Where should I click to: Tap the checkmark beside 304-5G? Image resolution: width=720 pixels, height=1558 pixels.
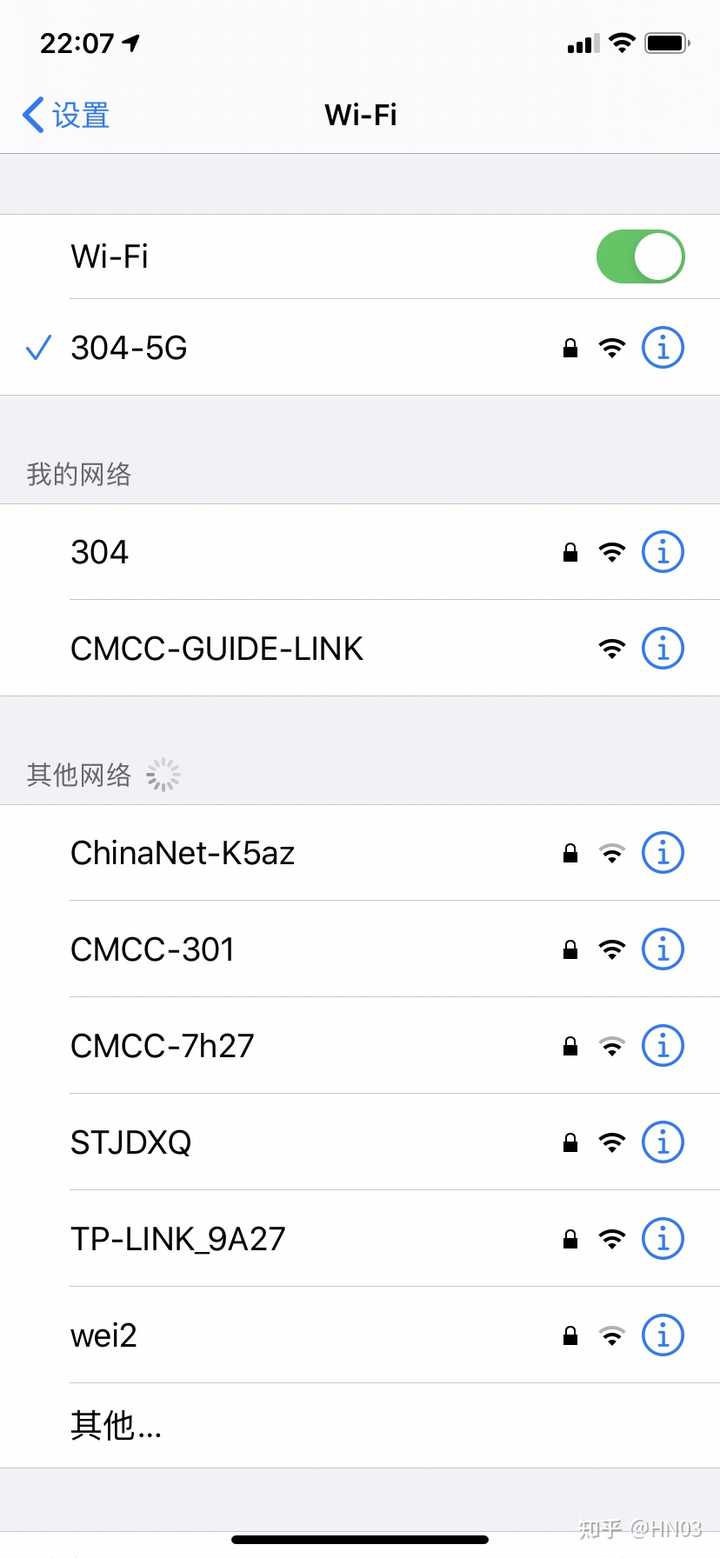click(x=37, y=347)
